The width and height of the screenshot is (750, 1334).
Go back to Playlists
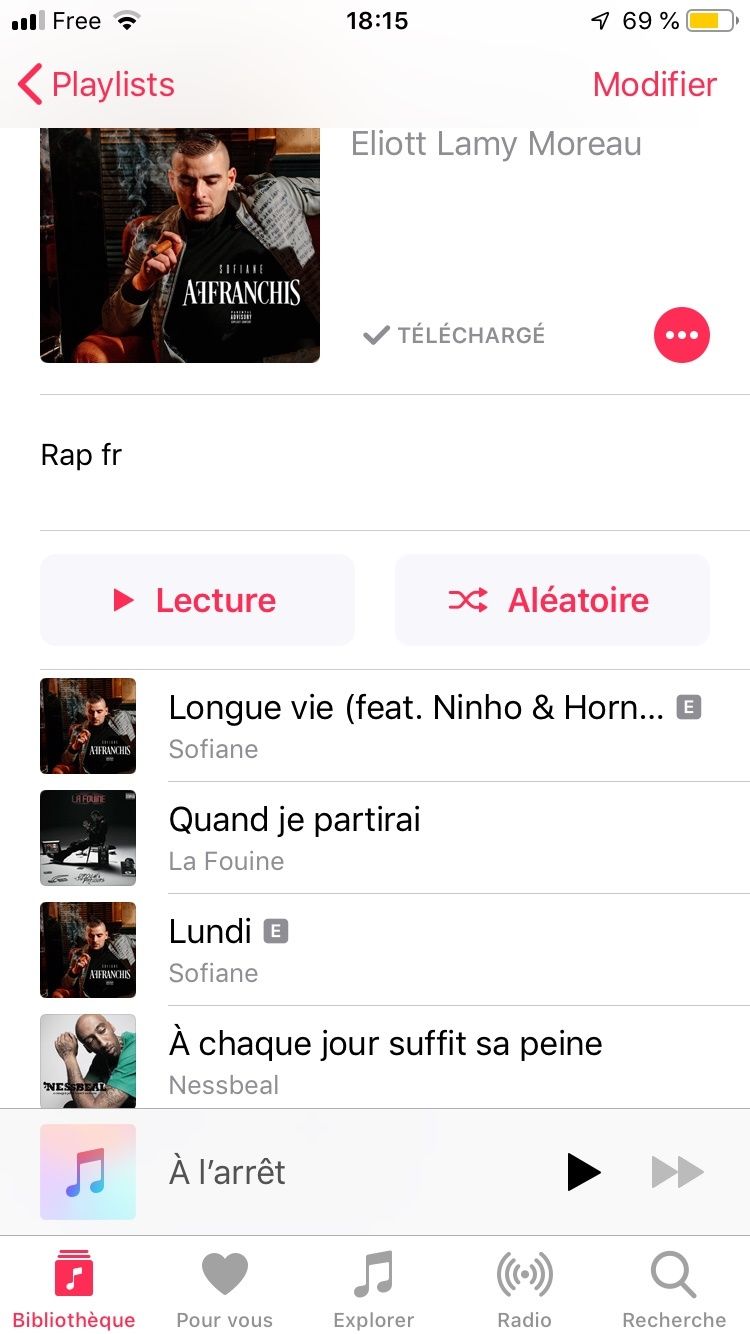pyautogui.click(x=96, y=85)
